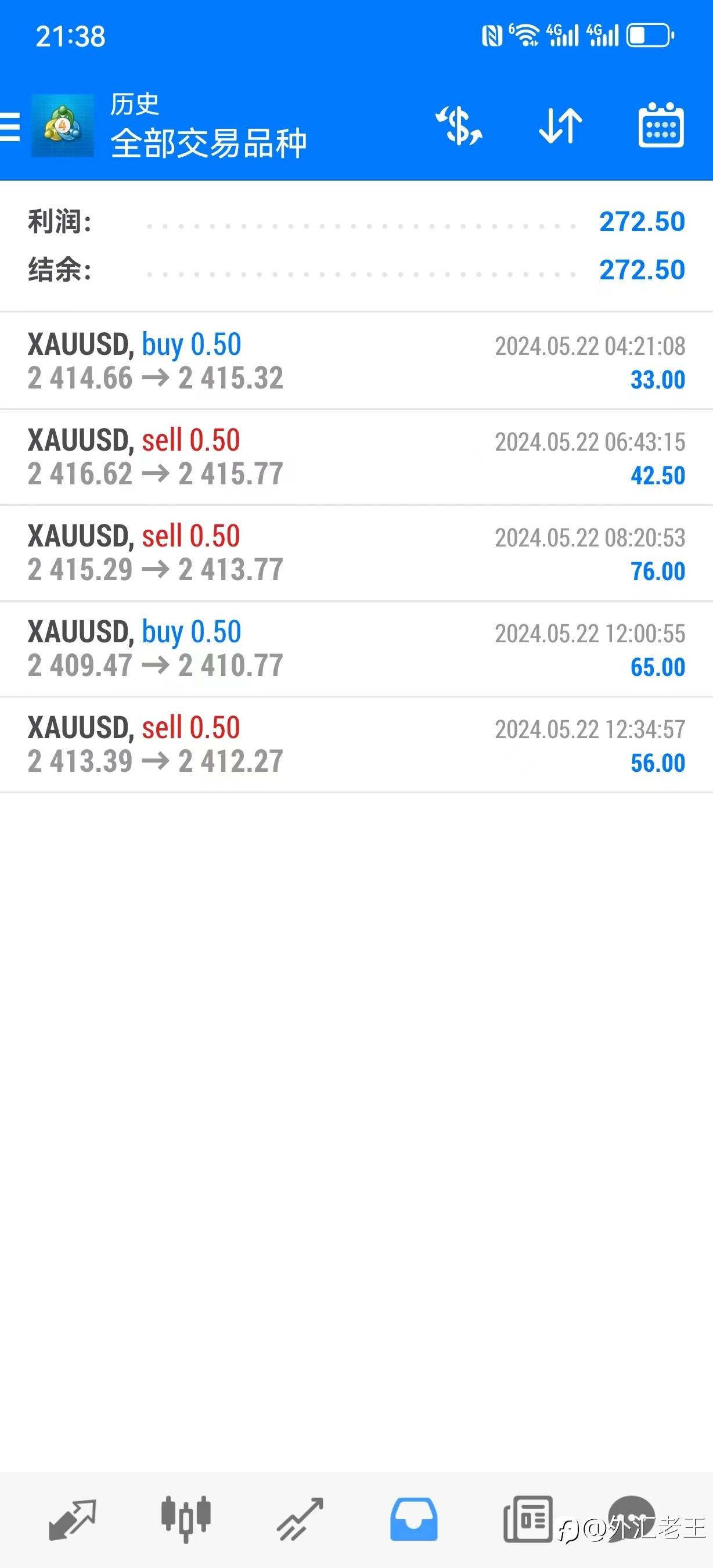Viewport: 713px width, 1568px height.
Task: Change sort order with arrows icon
Action: pyautogui.click(x=560, y=126)
